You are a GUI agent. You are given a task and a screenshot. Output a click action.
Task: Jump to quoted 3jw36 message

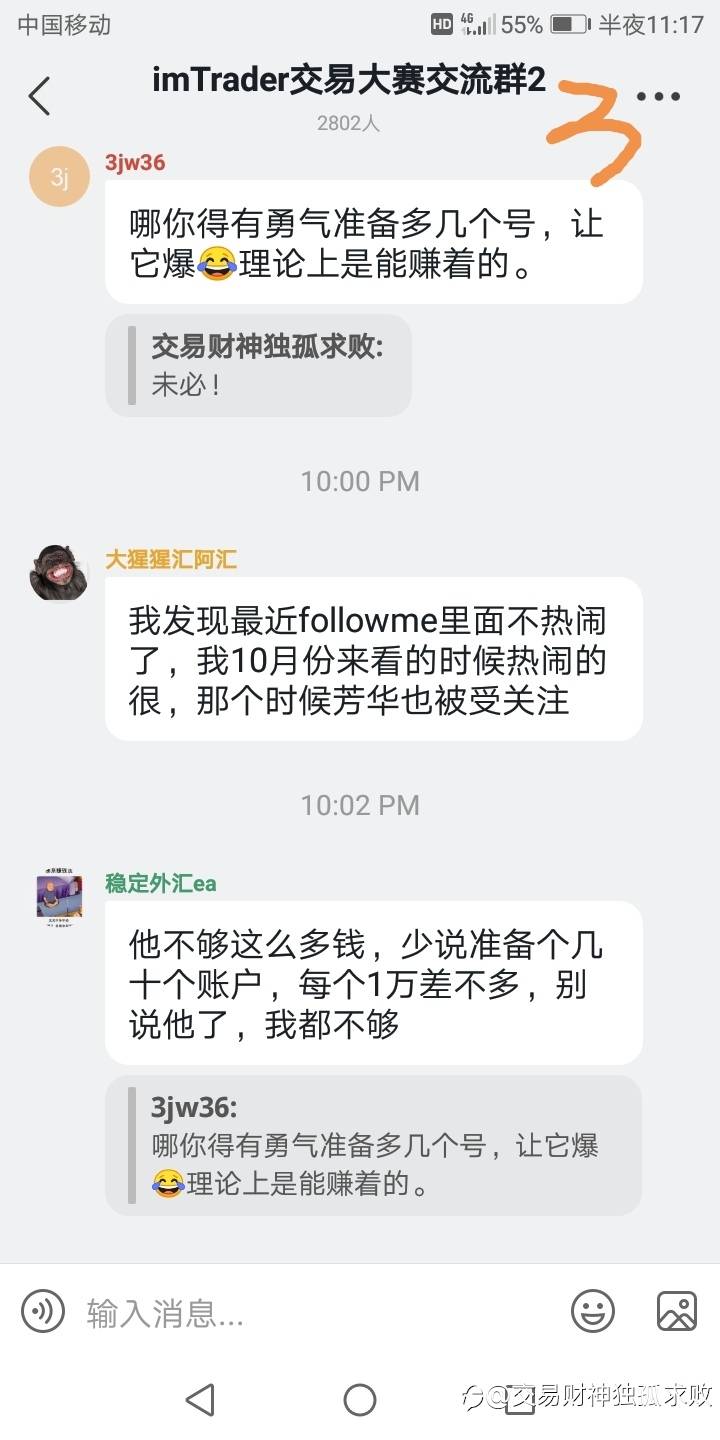pos(374,1146)
